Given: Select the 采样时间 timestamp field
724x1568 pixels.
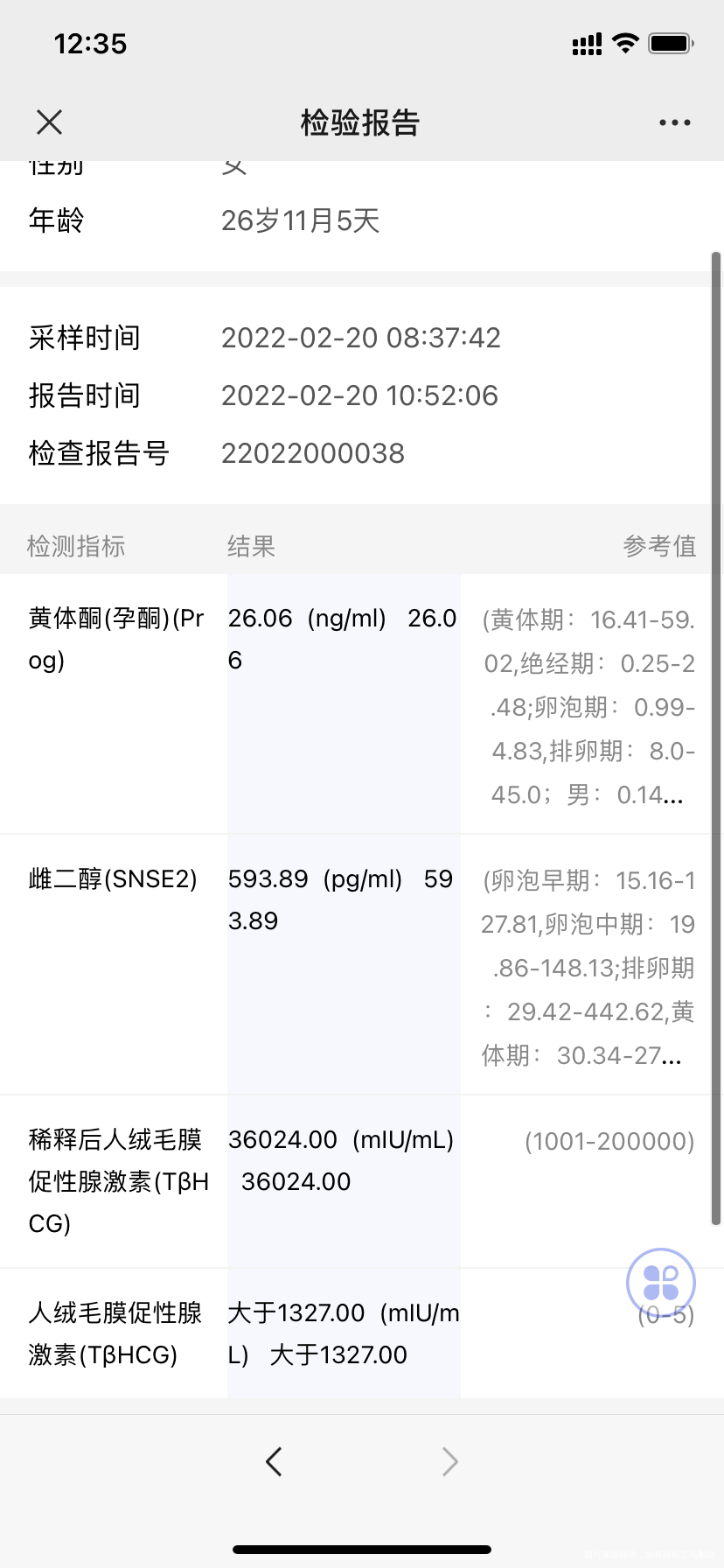Looking at the screenshot, I should 361,338.
